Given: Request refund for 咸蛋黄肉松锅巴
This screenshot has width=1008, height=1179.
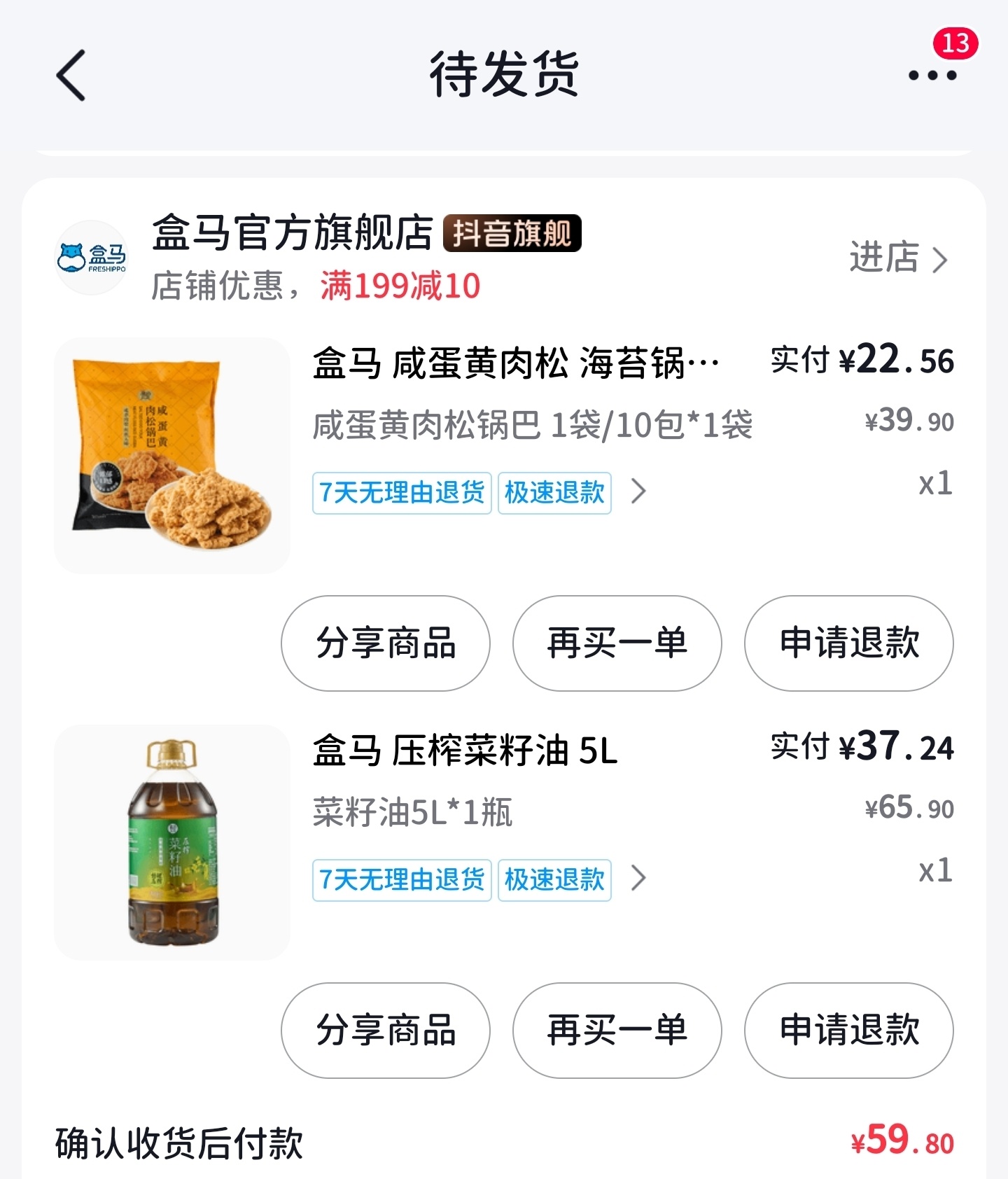Looking at the screenshot, I should 848,643.
